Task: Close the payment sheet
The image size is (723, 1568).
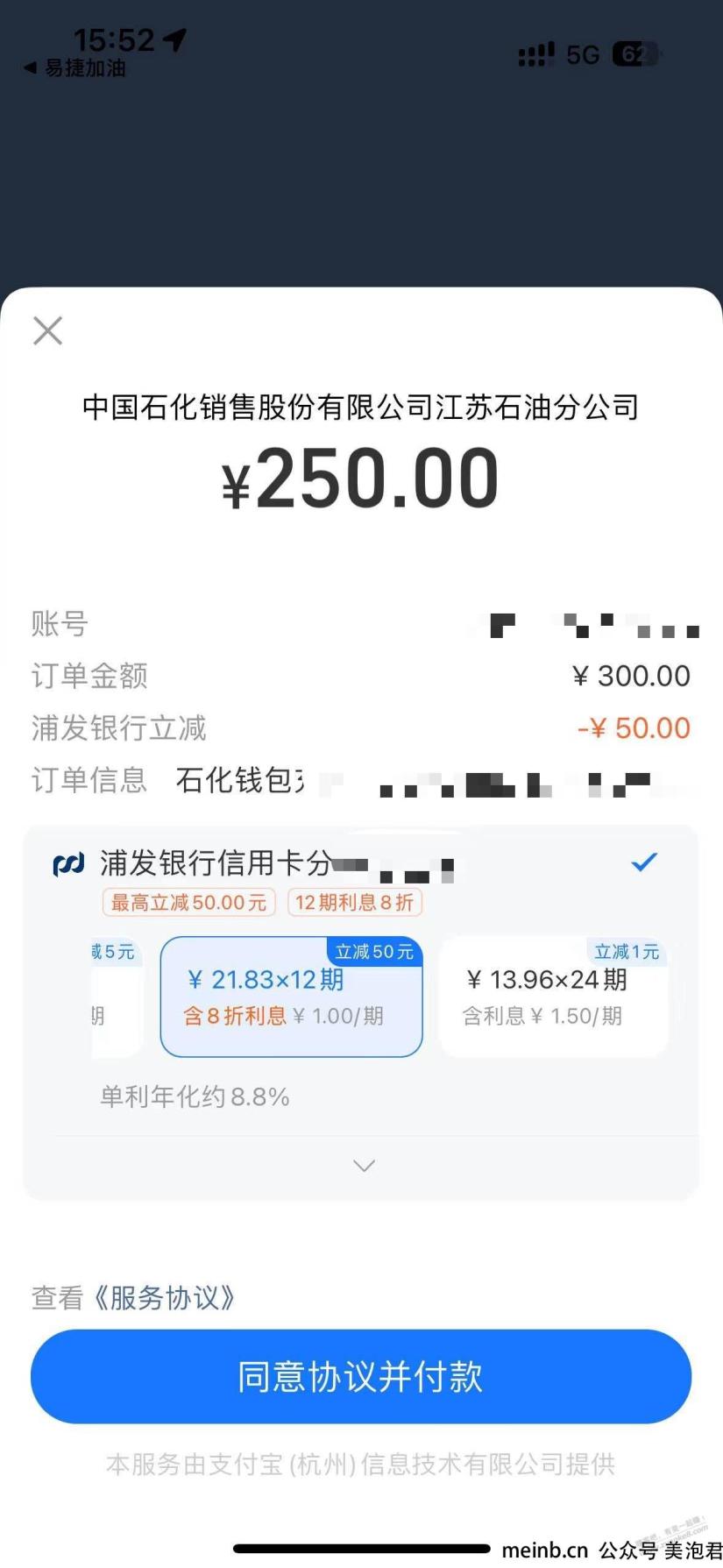Action: [x=47, y=330]
